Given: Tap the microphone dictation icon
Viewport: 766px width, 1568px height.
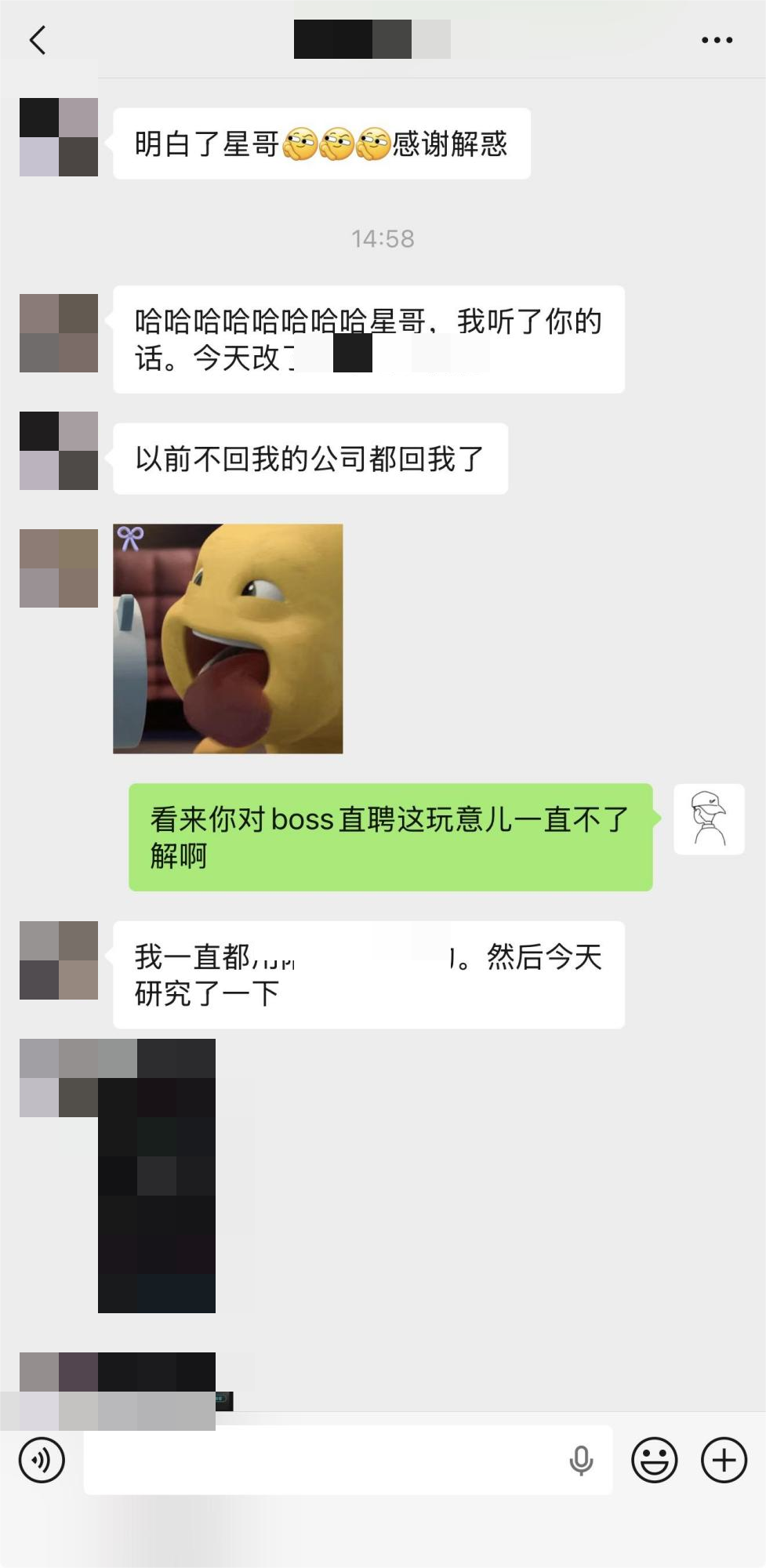Looking at the screenshot, I should point(581,1460).
